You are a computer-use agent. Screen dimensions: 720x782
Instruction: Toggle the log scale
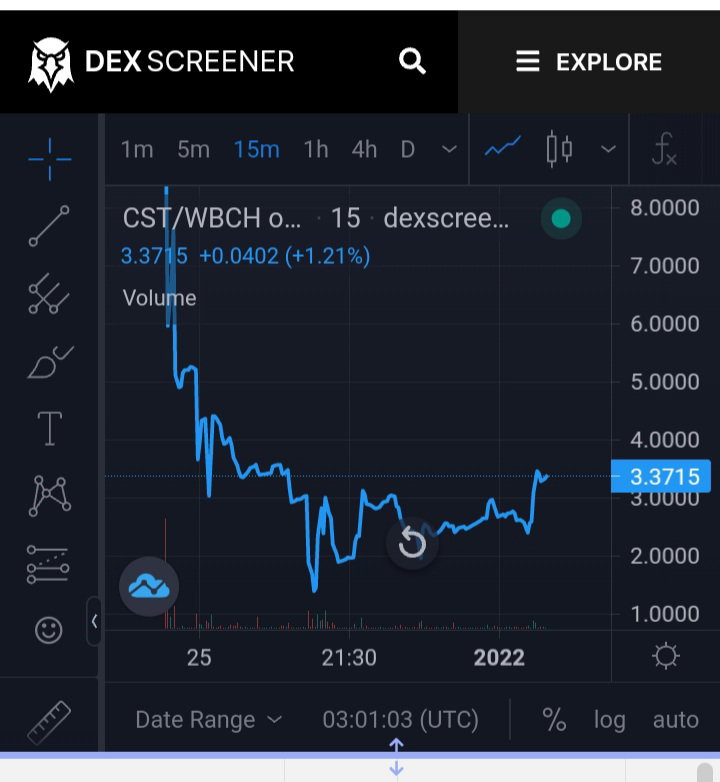coord(609,720)
